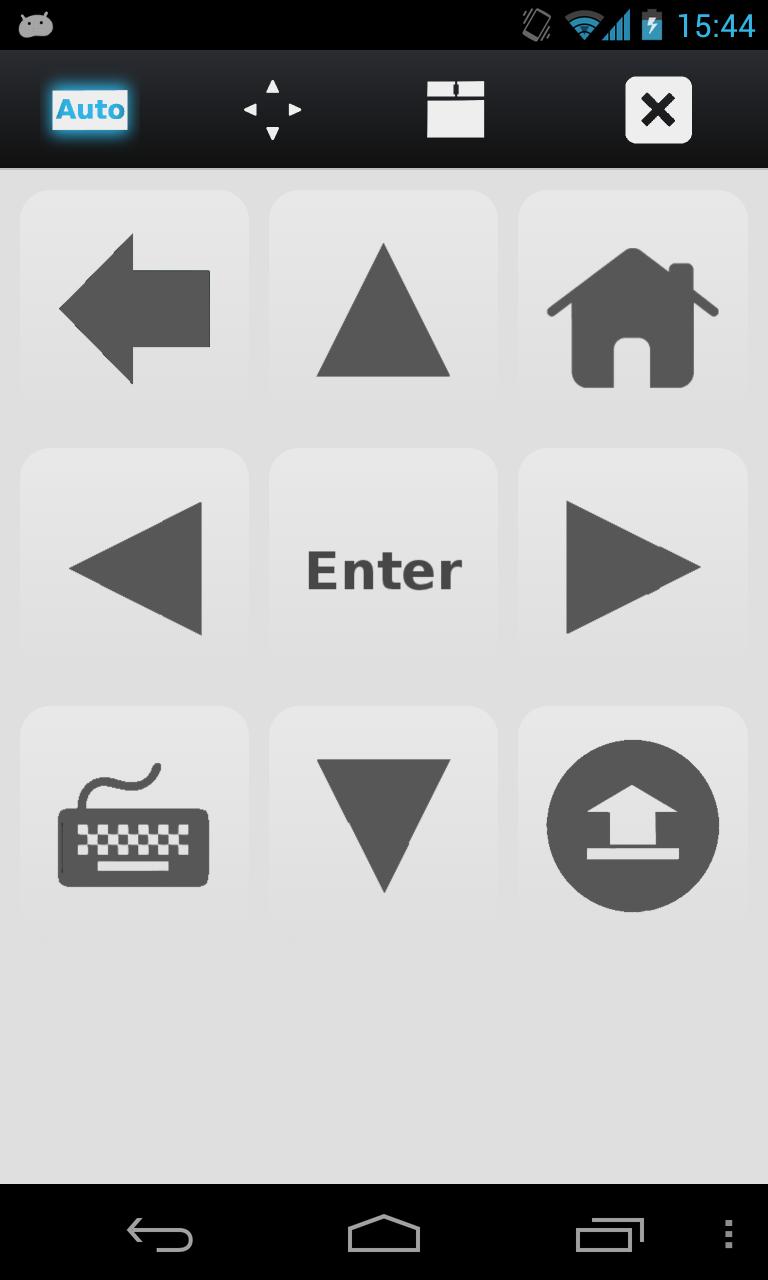Close the remote with the X button
This screenshot has width=768, height=1280.
[658, 110]
